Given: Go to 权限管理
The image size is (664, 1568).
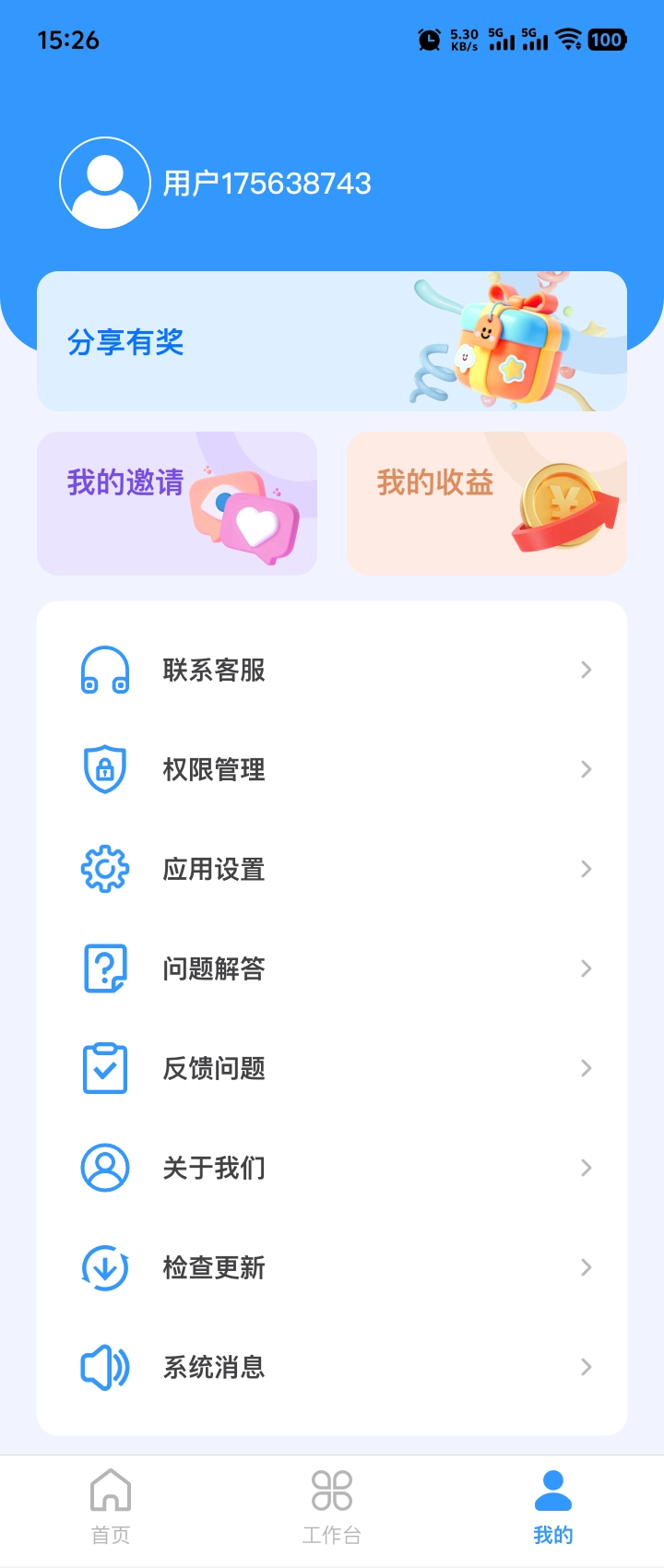Looking at the screenshot, I should coord(332,769).
